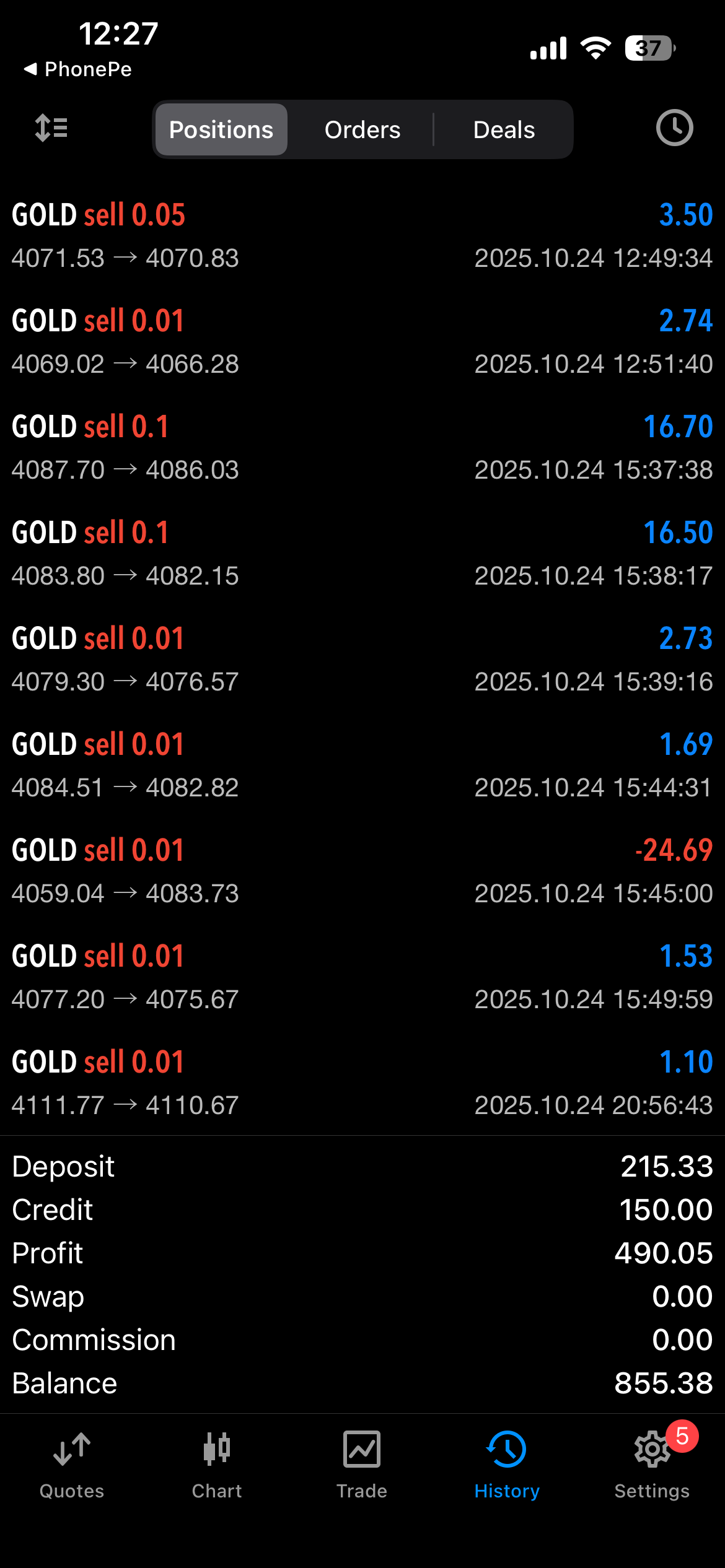Select the Positions segment
The height and width of the screenshot is (1568, 725).
tap(221, 130)
